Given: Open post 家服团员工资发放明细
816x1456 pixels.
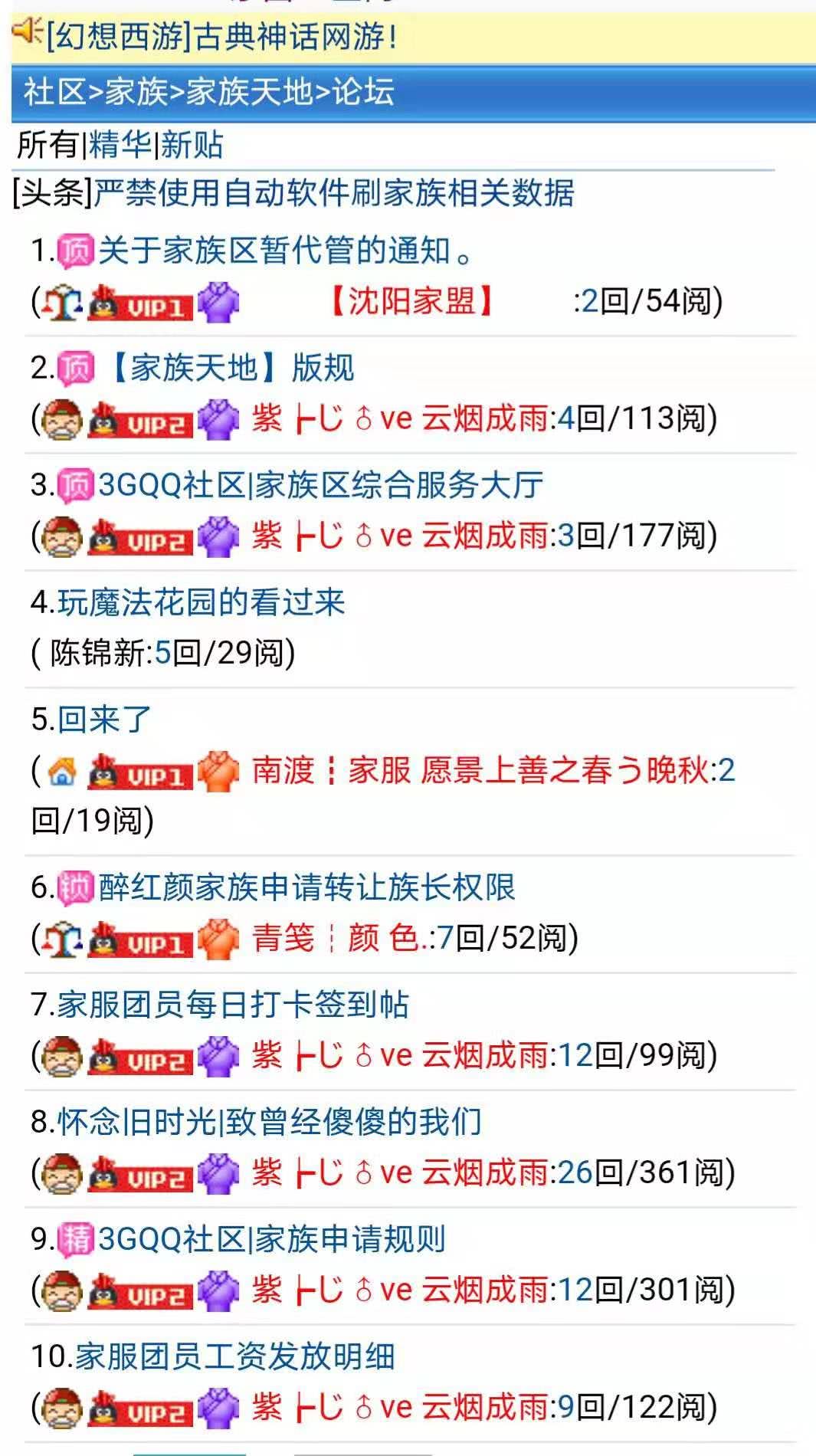Looking at the screenshot, I should coord(234,1356).
